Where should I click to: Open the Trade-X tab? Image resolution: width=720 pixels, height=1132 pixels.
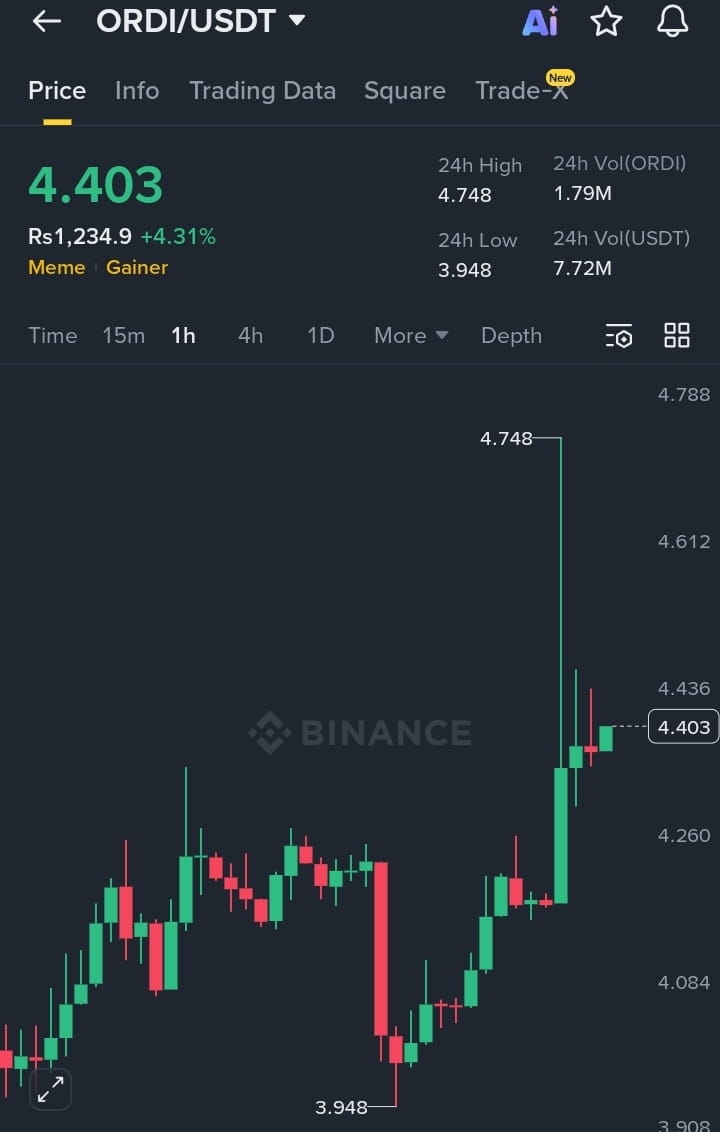tap(521, 91)
